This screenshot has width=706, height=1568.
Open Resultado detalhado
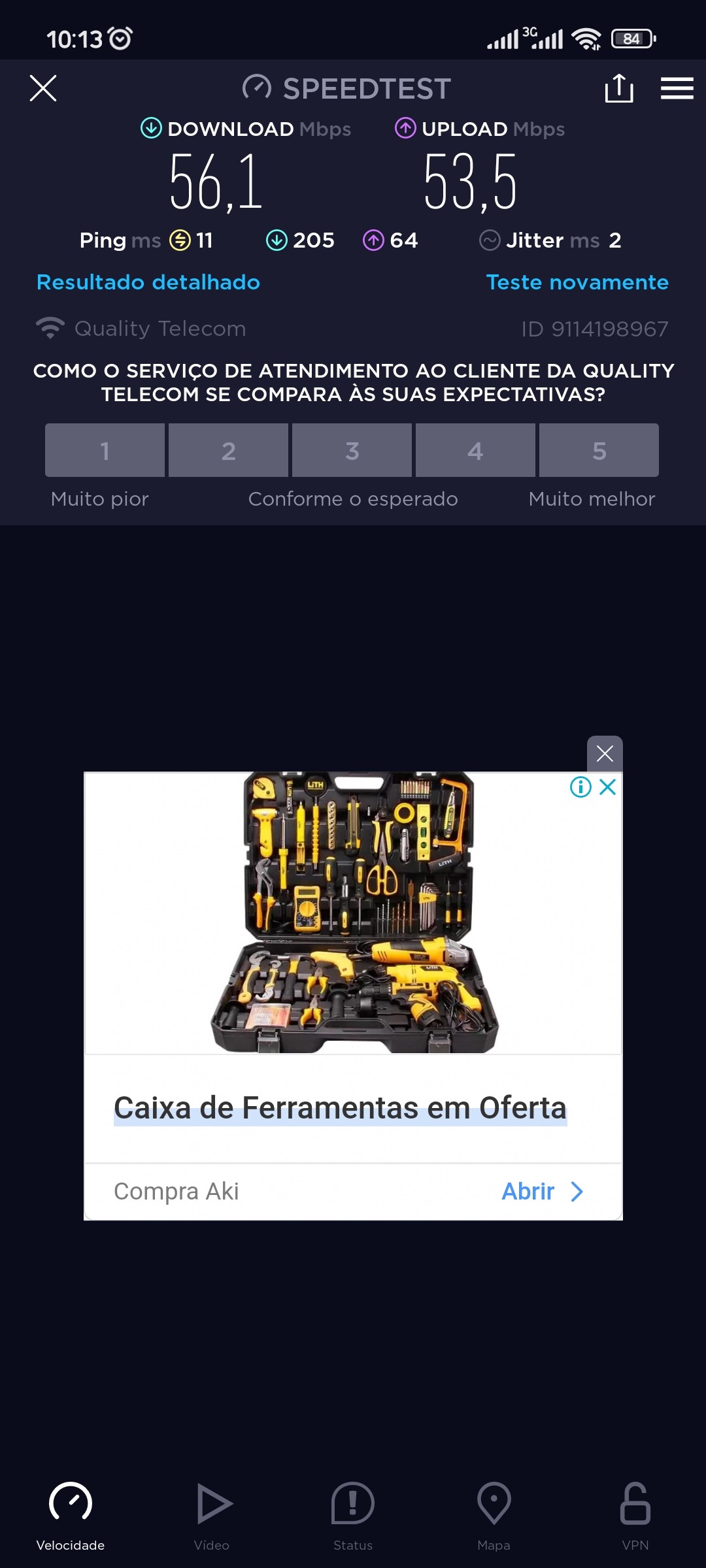point(148,282)
